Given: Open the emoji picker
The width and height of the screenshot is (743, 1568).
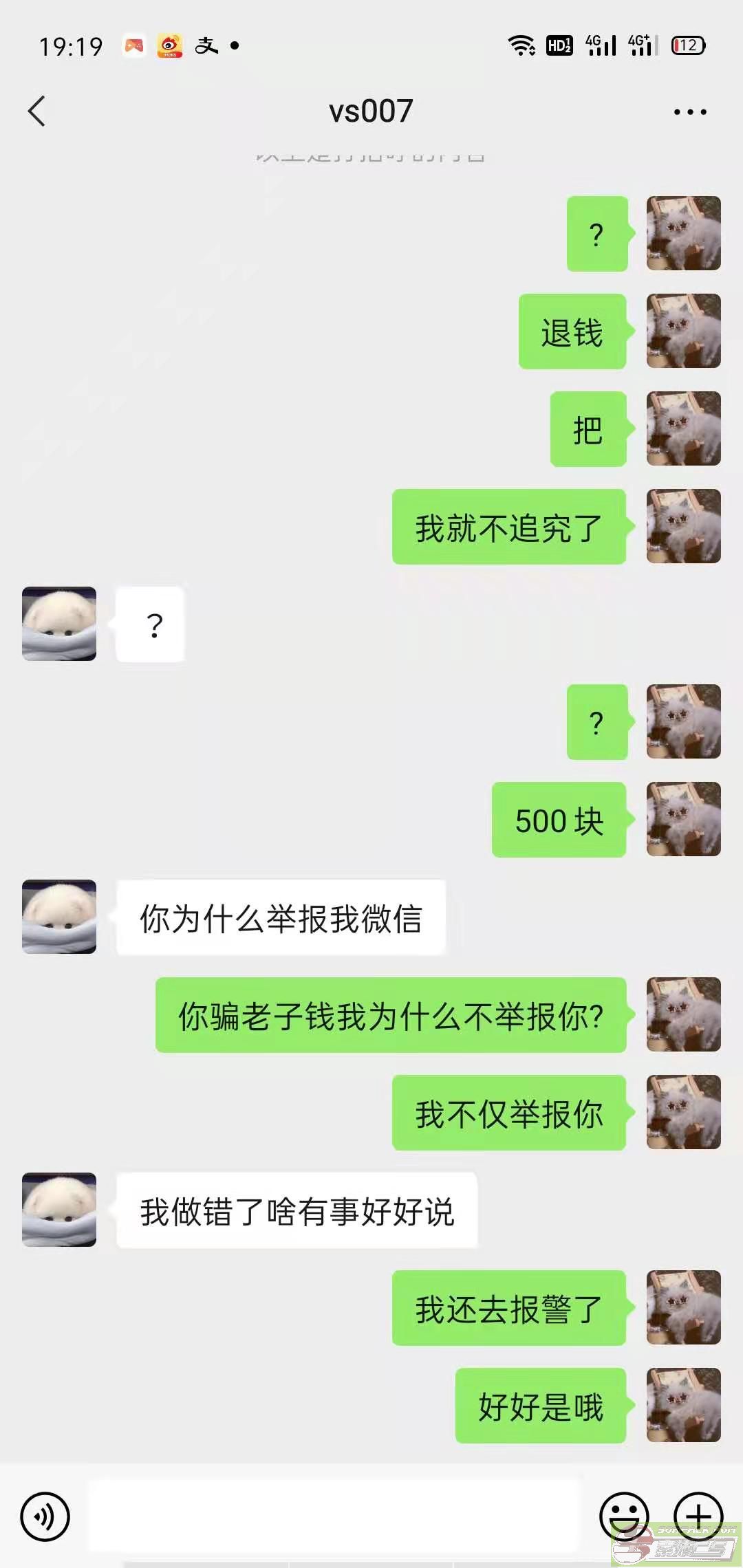Looking at the screenshot, I should (x=624, y=1516).
